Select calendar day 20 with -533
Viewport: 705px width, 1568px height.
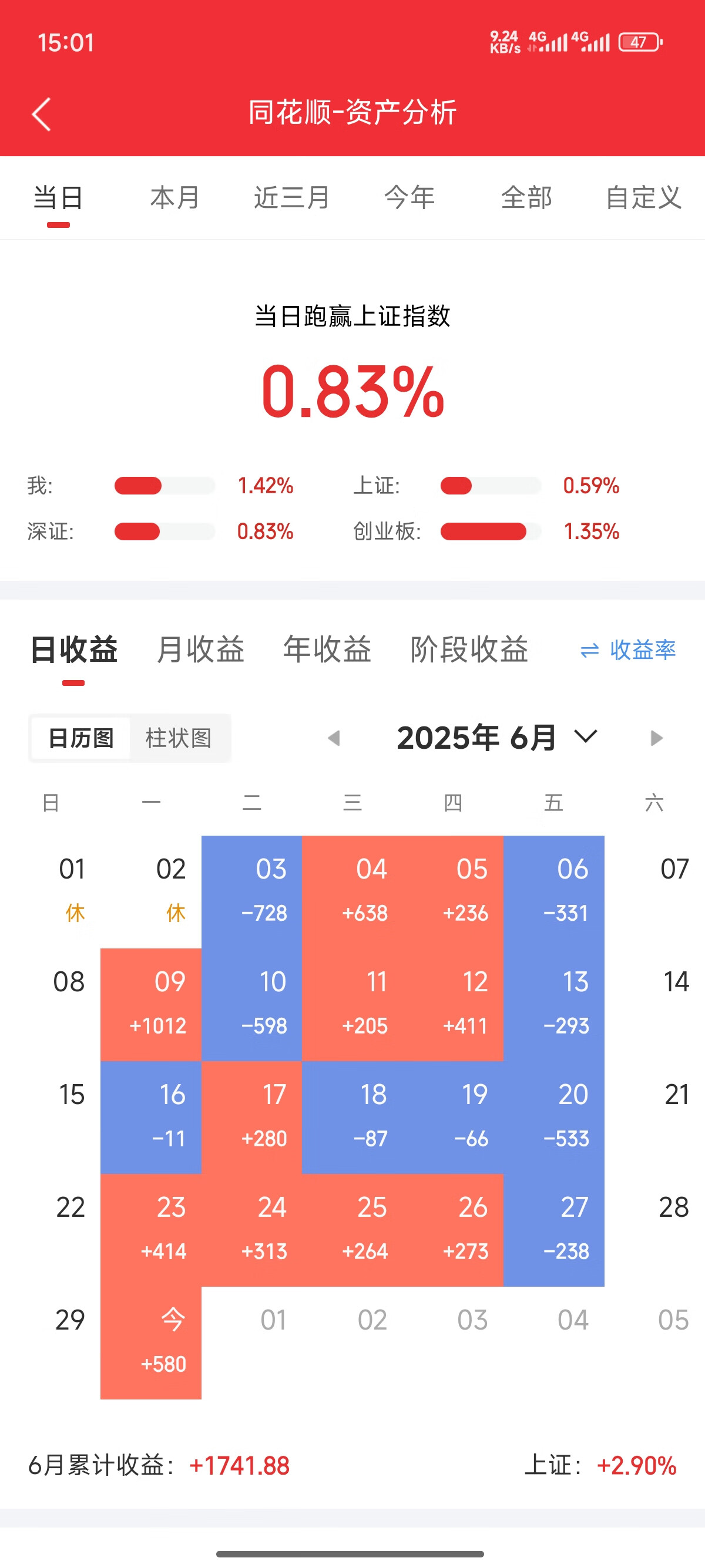coord(554,1118)
